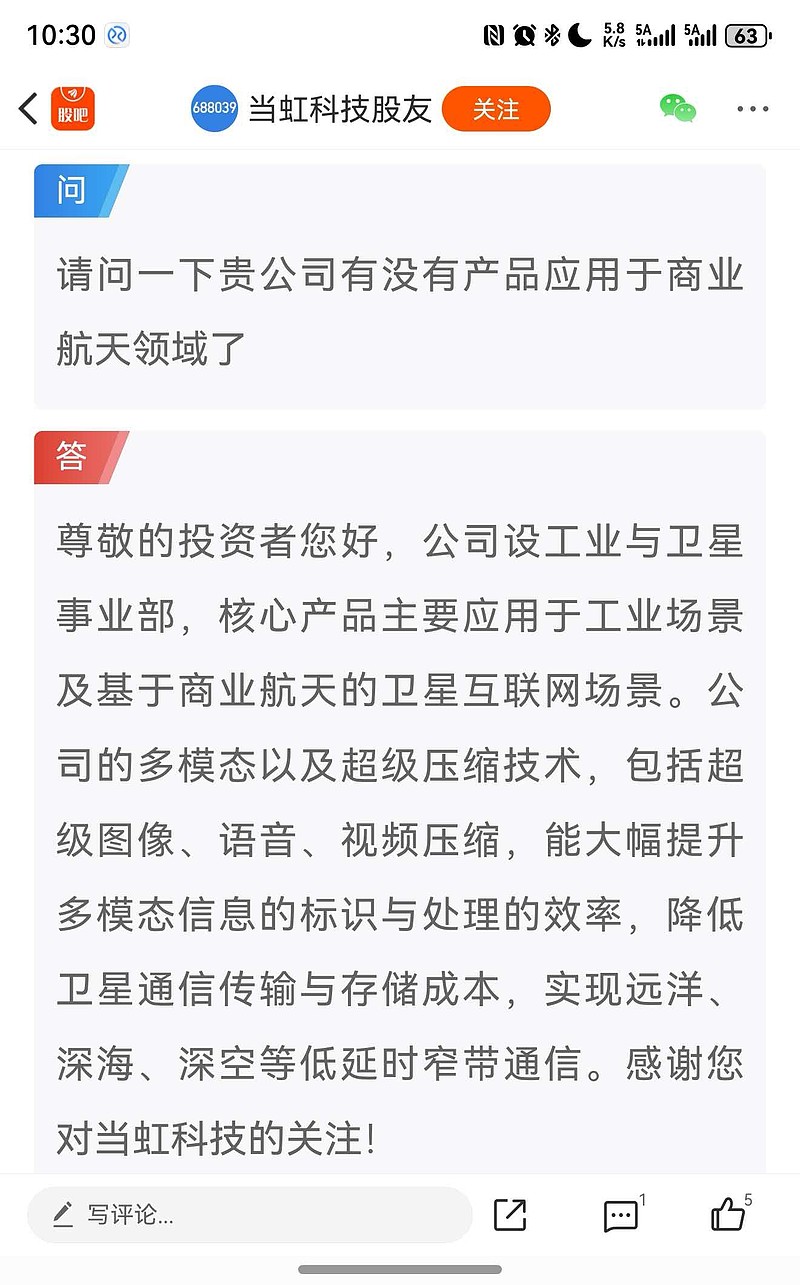Tap the 问 question label header
This screenshot has width=800, height=1285.
coord(70,190)
